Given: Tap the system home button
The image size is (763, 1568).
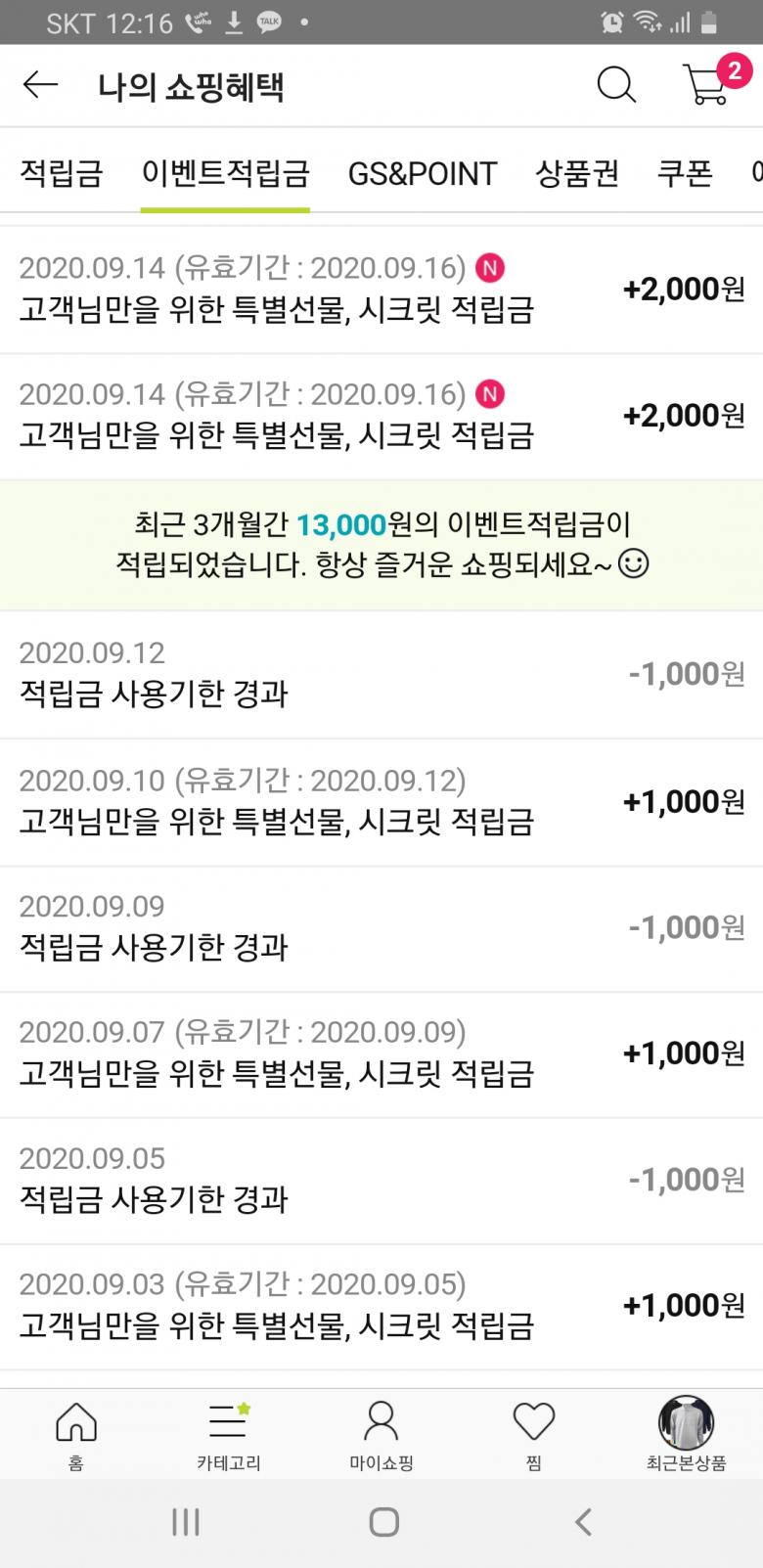Looking at the screenshot, I should 383,1521.
